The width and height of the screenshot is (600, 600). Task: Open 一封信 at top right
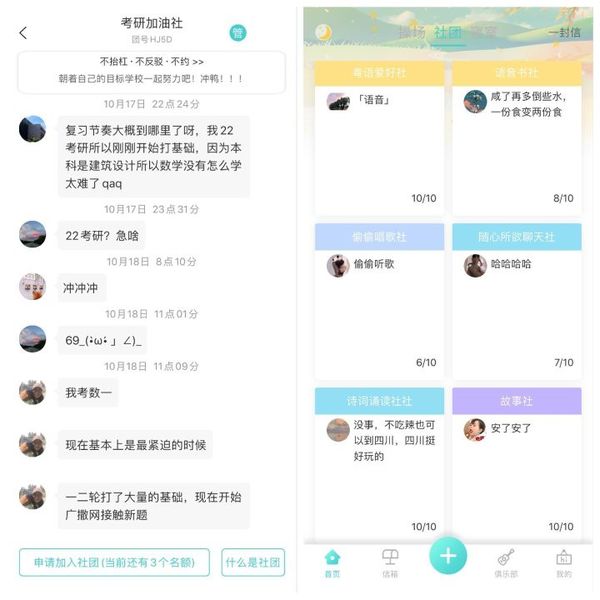click(x=563, y=32)
